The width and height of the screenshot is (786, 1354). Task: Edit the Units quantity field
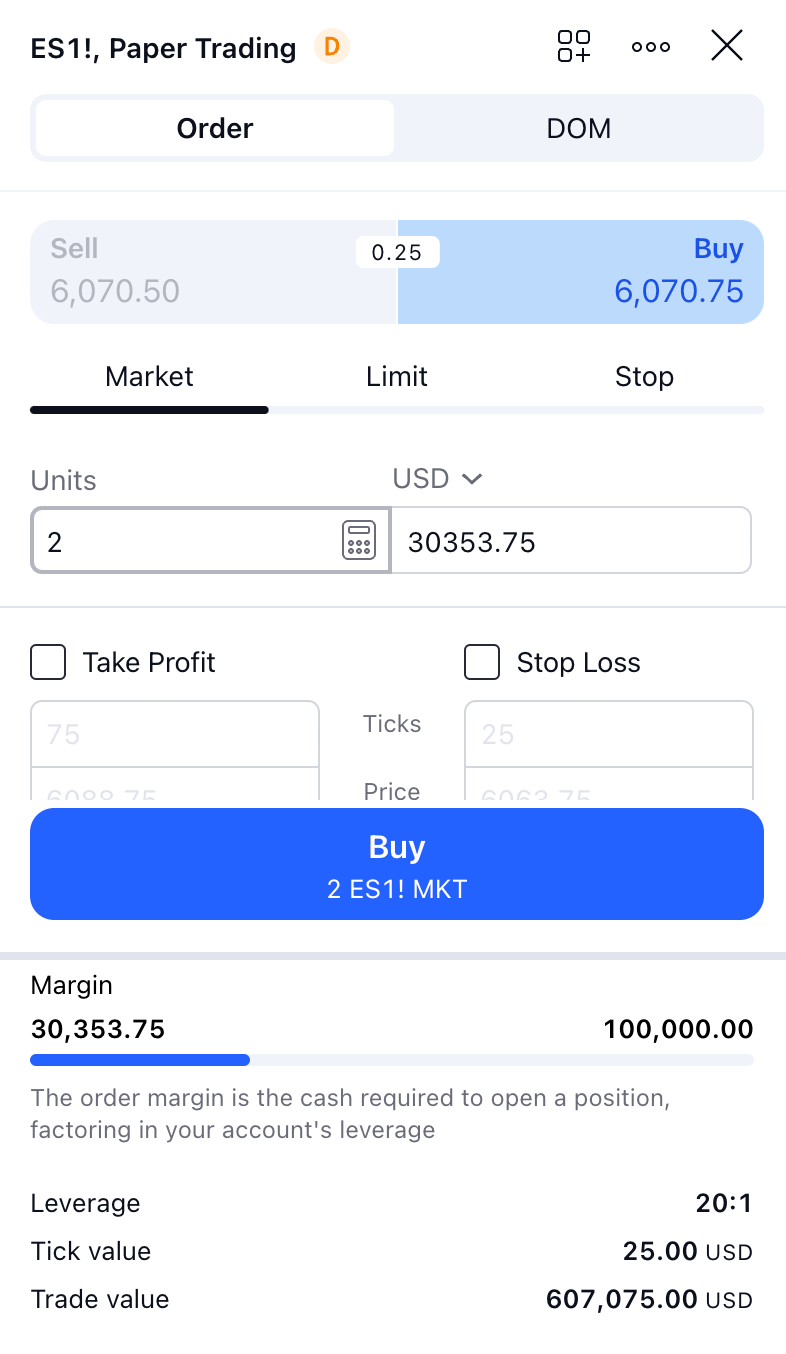point(185,541)
